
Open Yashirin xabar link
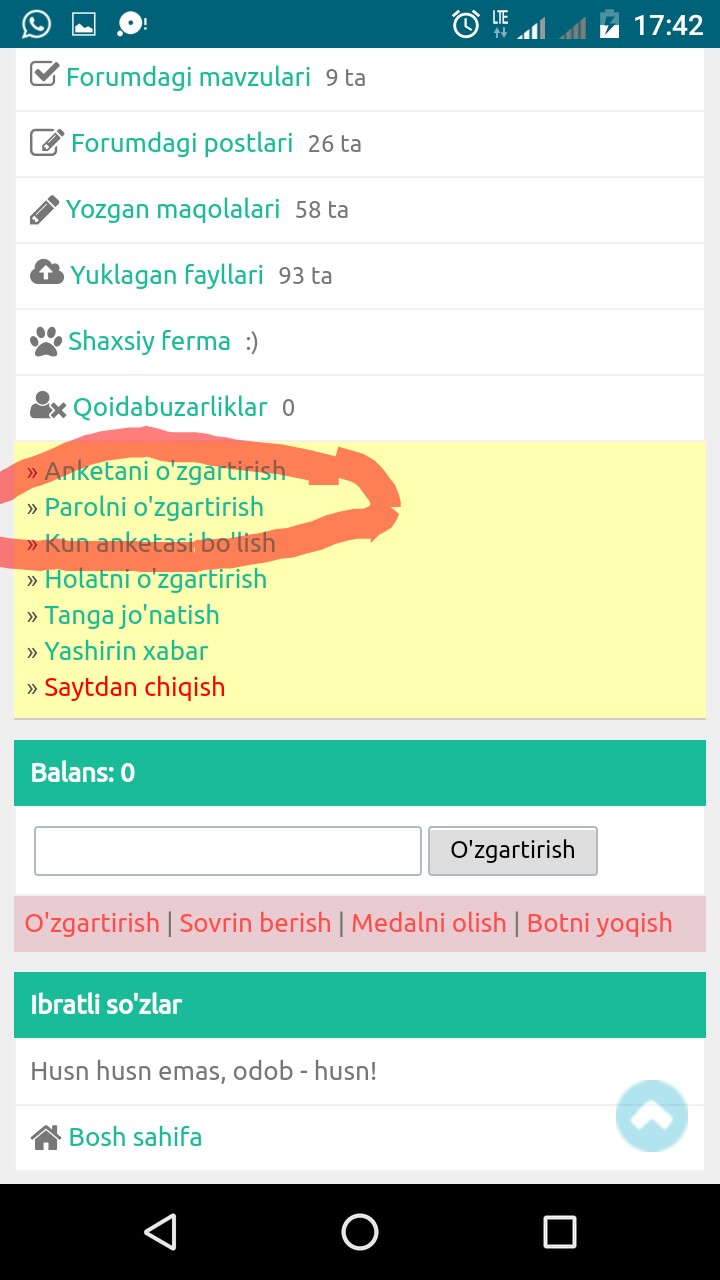point(126,651)
